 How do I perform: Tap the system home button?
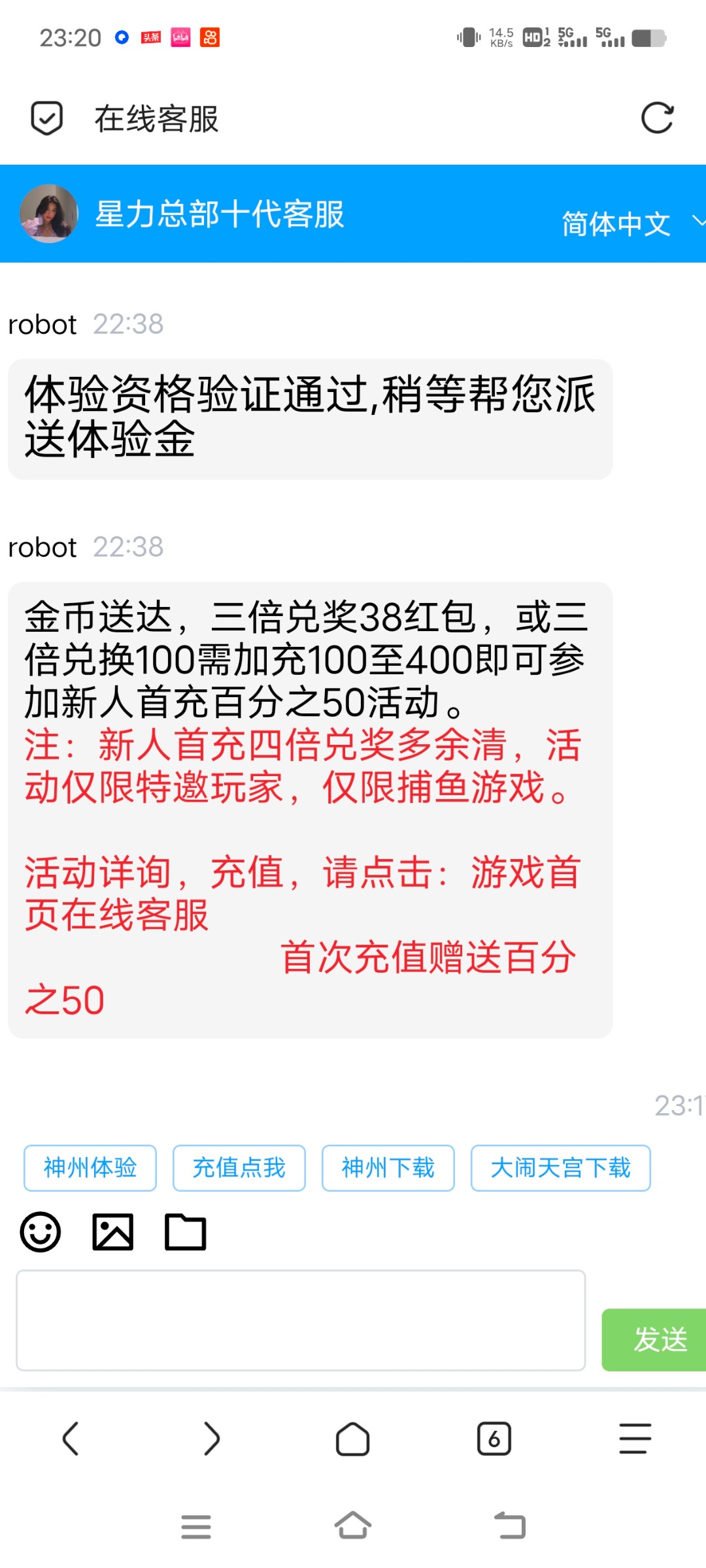tap(353, 1526)
